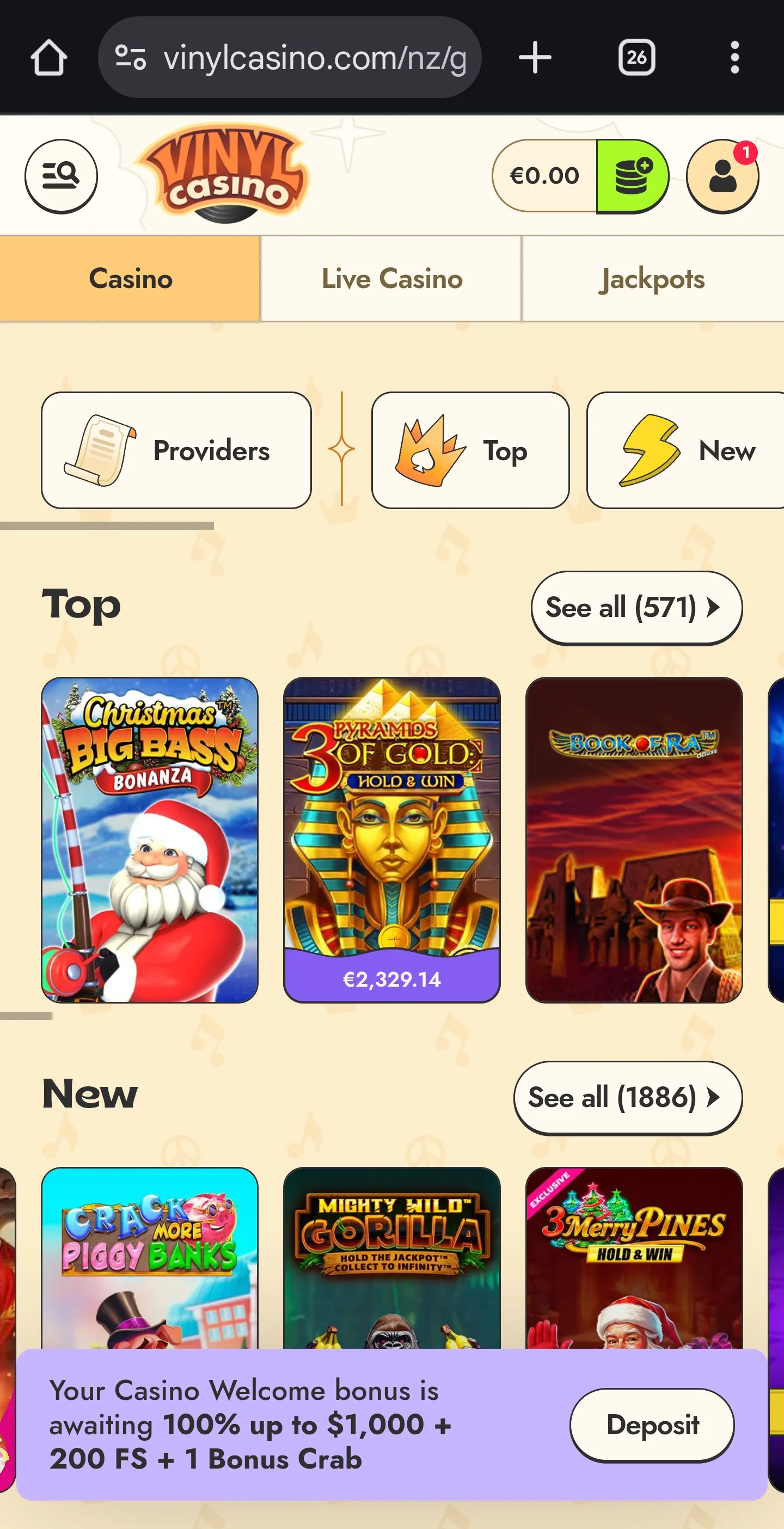
Task: Open Book of Ra Deluxe game
Action: [633, 839]
